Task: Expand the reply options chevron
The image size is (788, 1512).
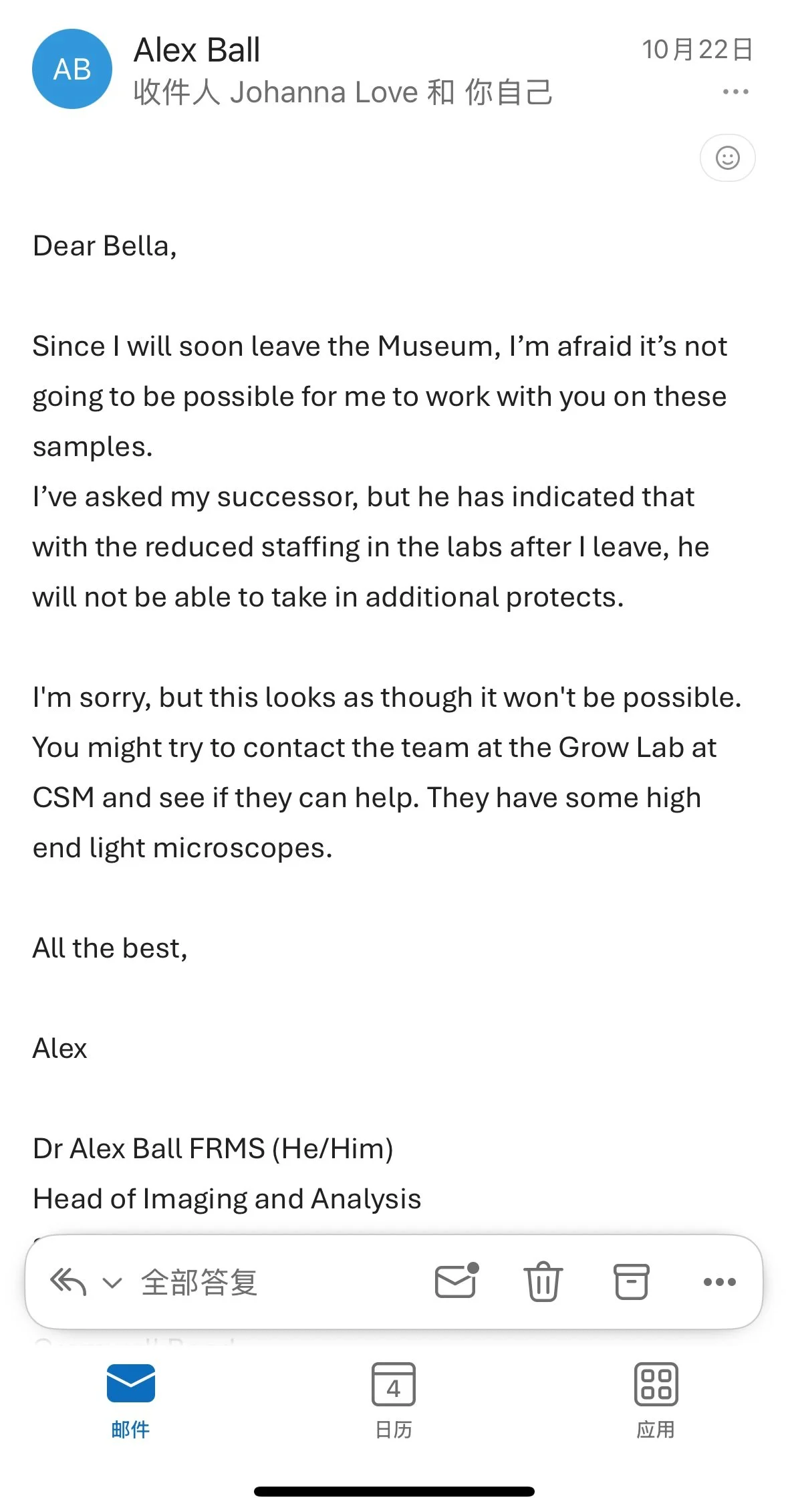Action: pos(112,1283)
